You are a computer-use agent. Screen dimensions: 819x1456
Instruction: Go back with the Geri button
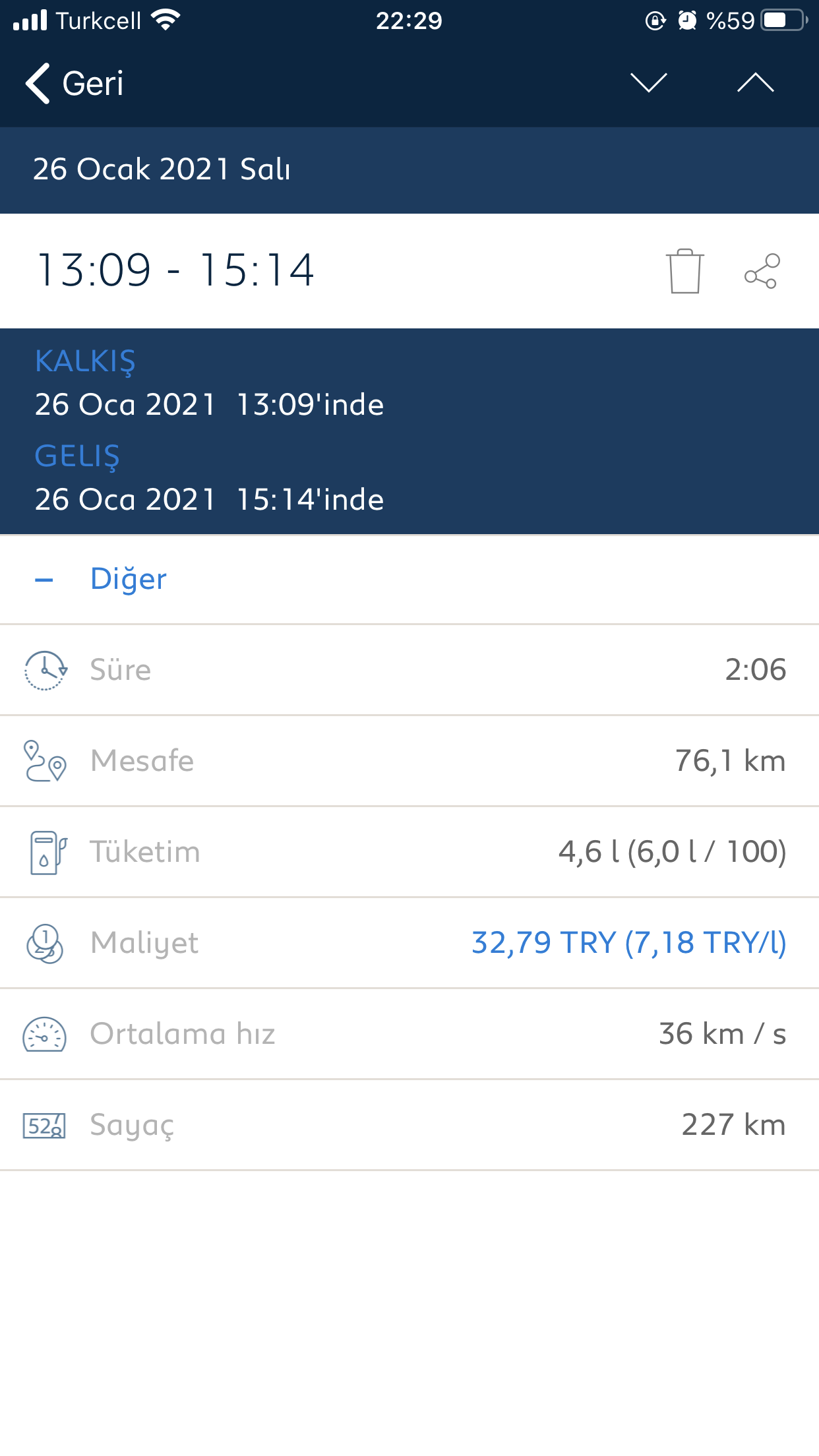click(x=75, y=84)
